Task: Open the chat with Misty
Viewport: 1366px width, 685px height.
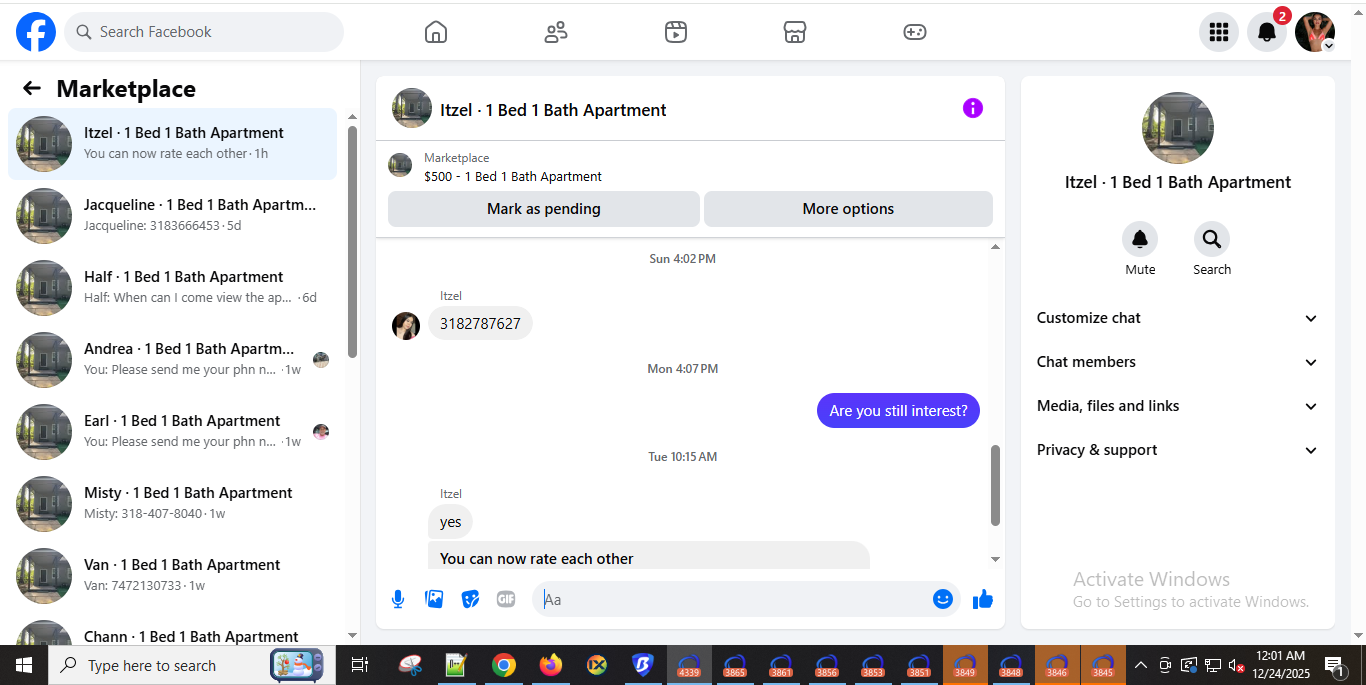Action: click(x=173, y=503)
